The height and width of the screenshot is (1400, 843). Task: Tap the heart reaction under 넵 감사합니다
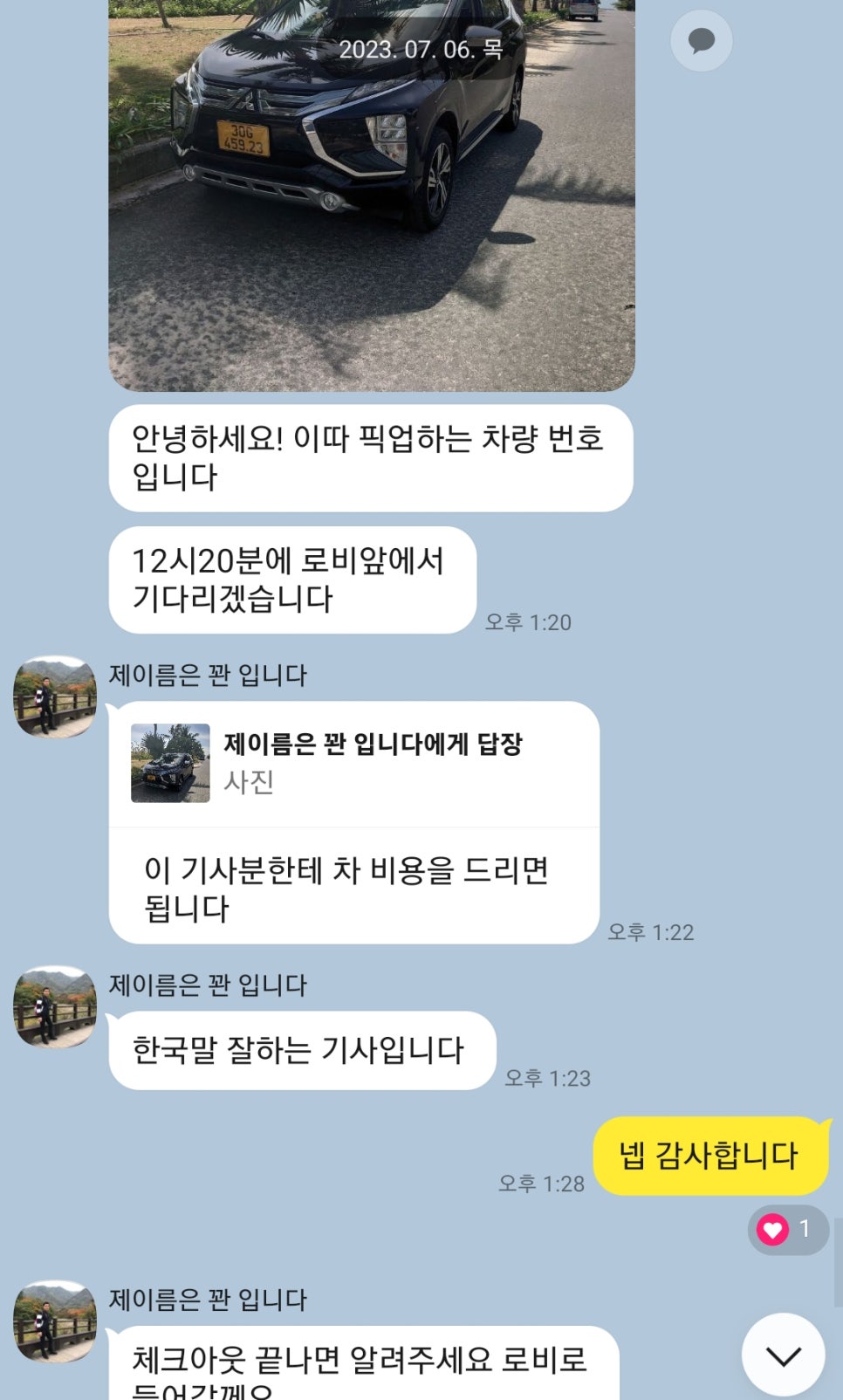pos(788,1230)
